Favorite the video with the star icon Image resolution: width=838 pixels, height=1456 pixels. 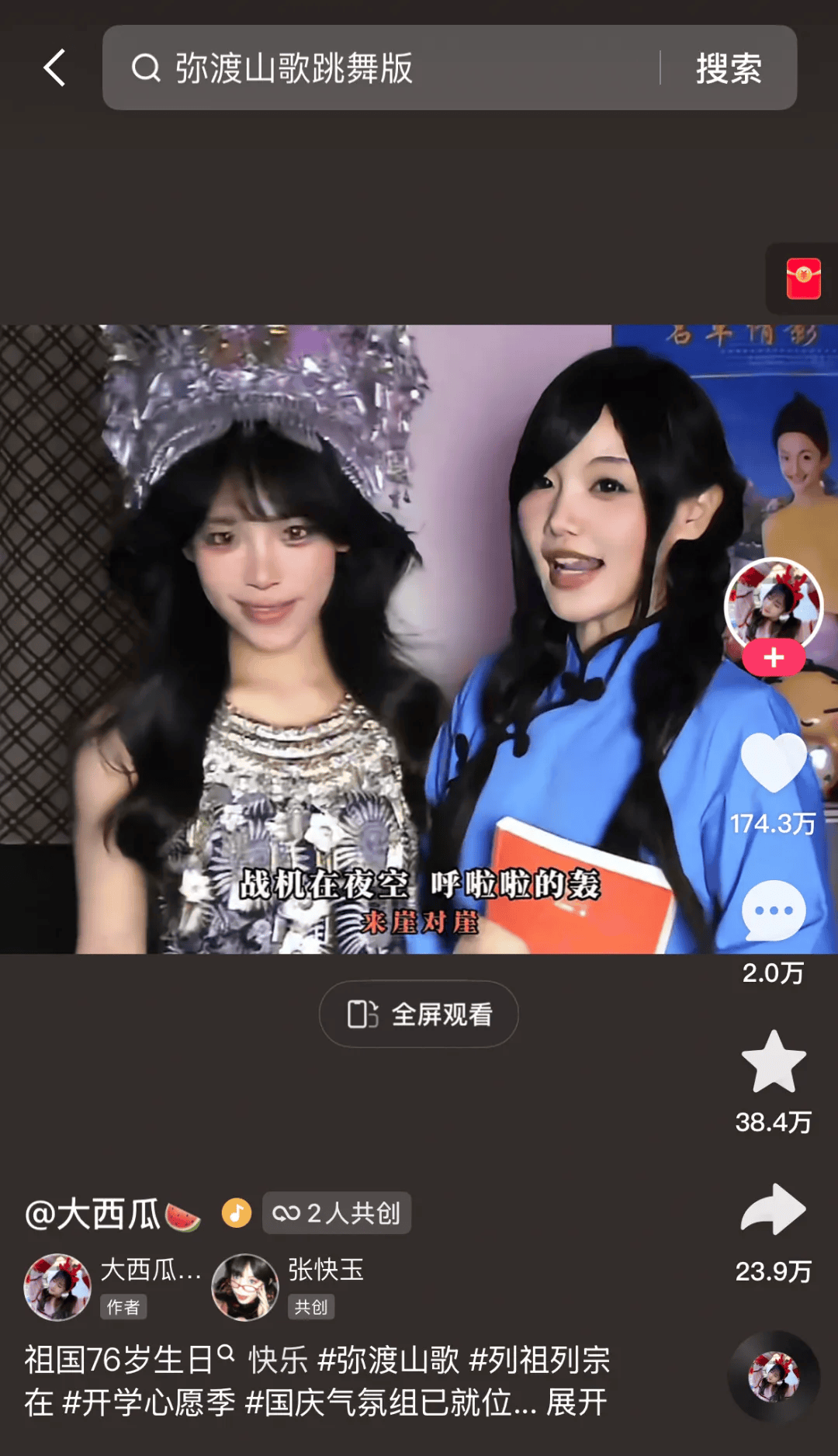pos(774,1063)
